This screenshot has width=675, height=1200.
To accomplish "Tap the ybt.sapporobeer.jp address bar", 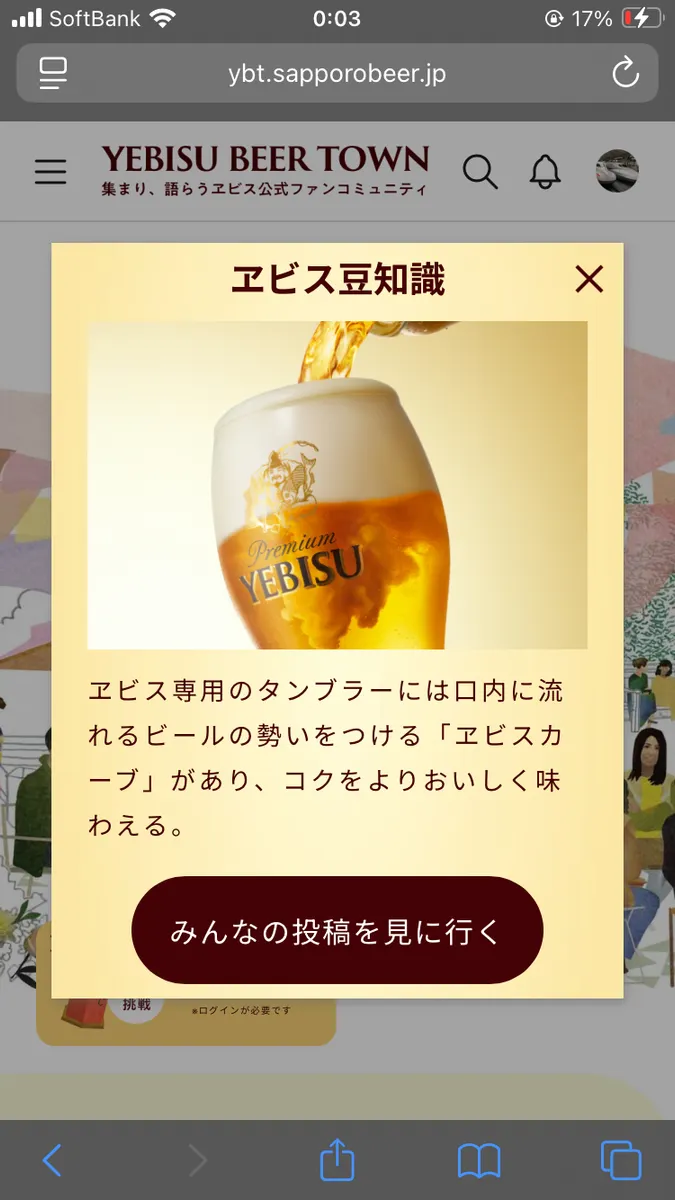I will point(336,73).
